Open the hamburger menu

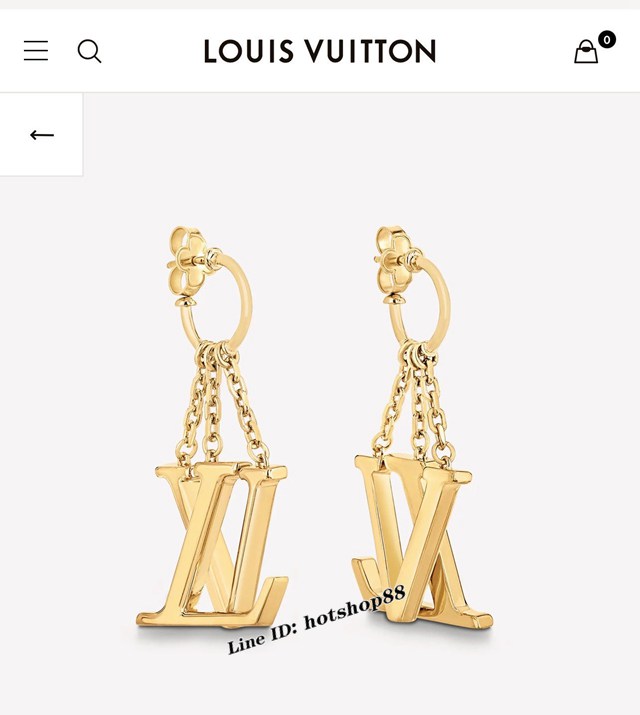pyautogui.click(x=36, y=51)
